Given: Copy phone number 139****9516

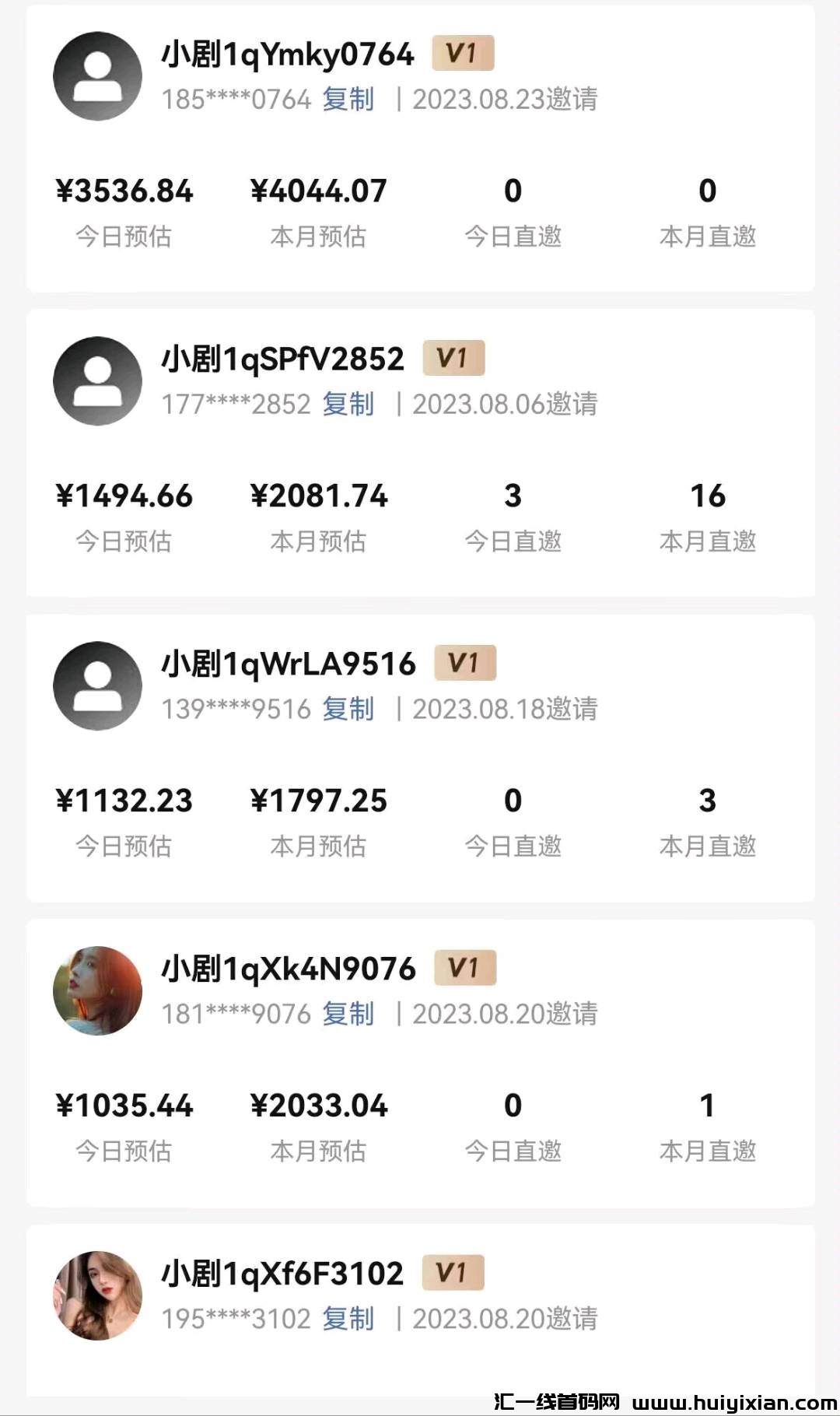Looking at the screenshot, I should click(x=348, y=710).
